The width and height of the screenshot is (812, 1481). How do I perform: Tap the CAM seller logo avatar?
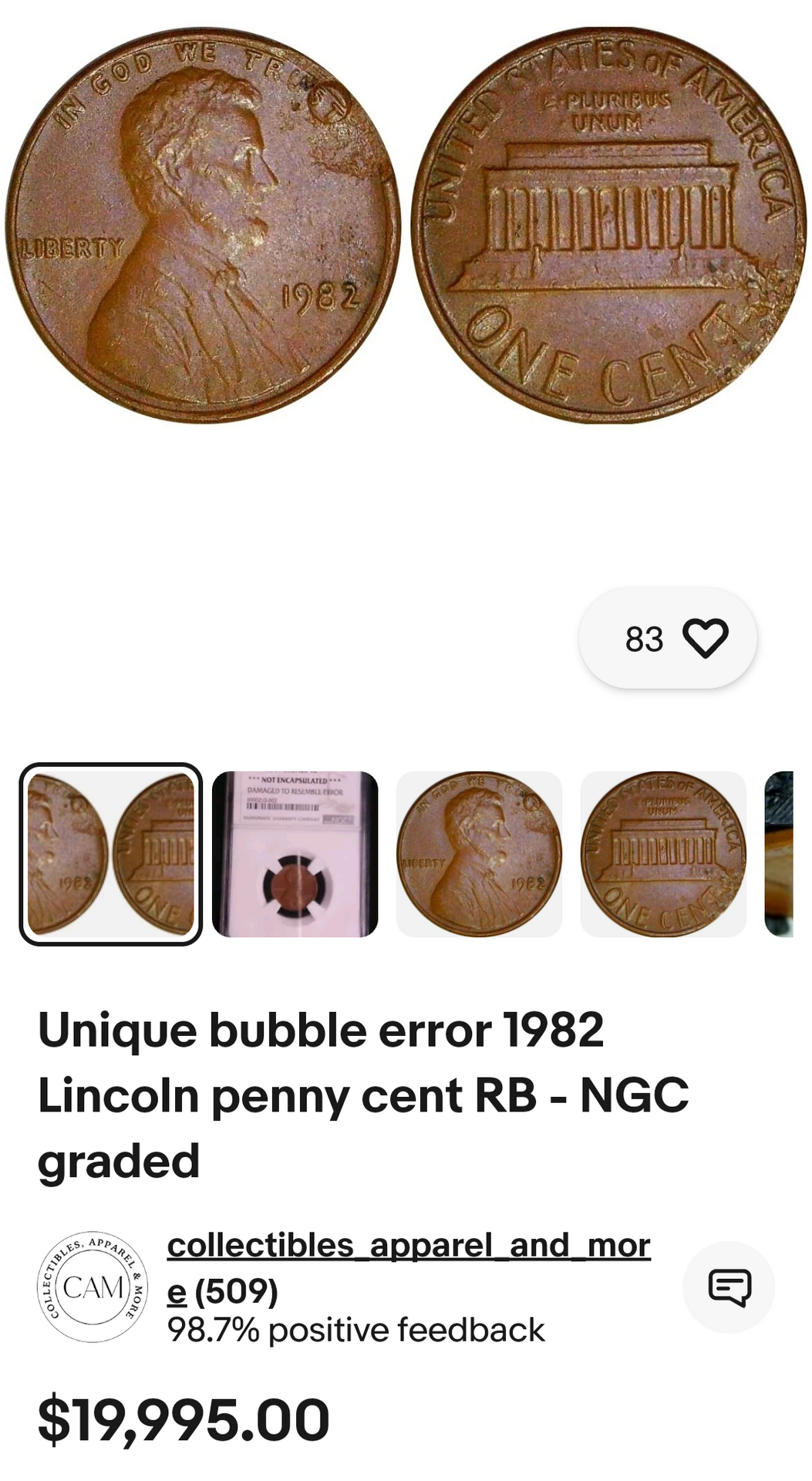(x=93, y=1287)
